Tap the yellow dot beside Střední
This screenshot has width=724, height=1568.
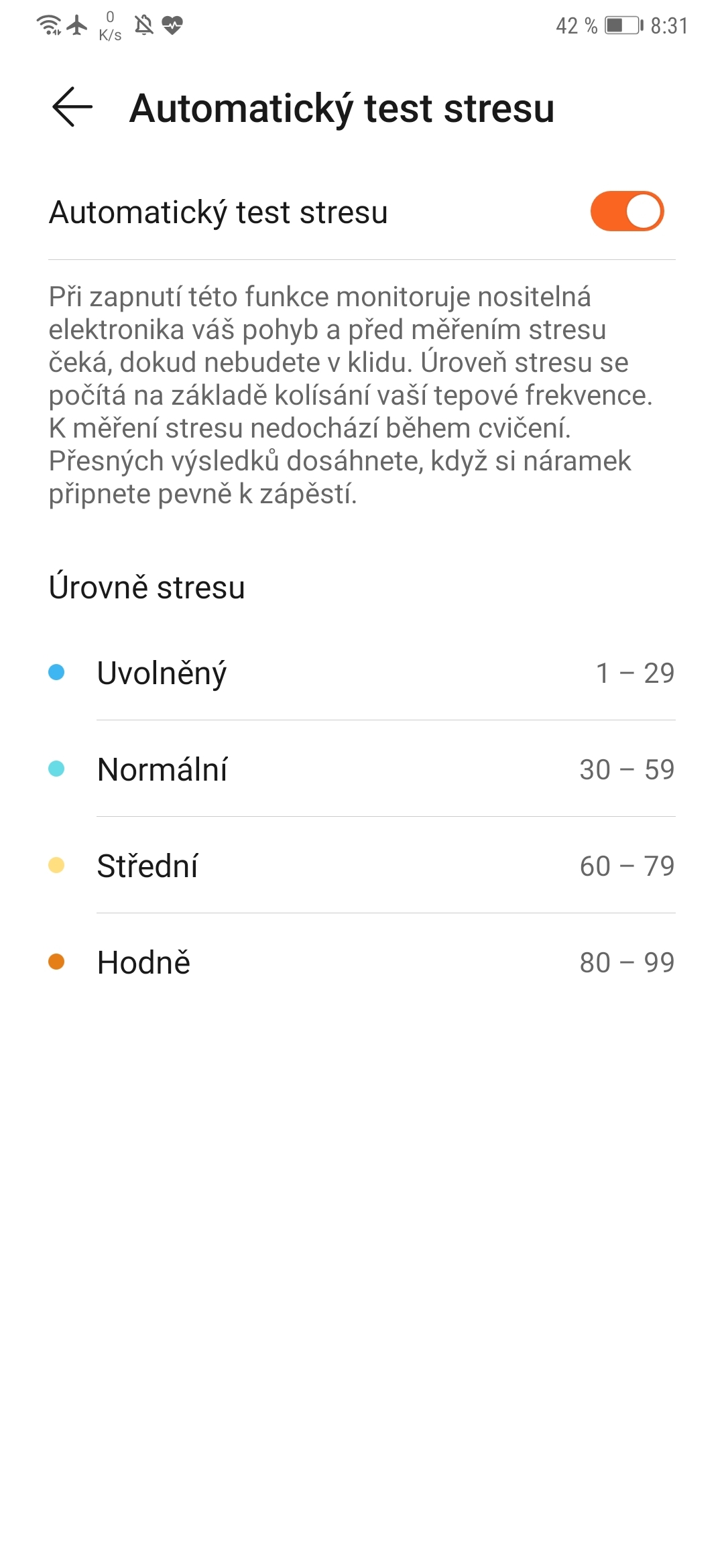pos(58,864)
